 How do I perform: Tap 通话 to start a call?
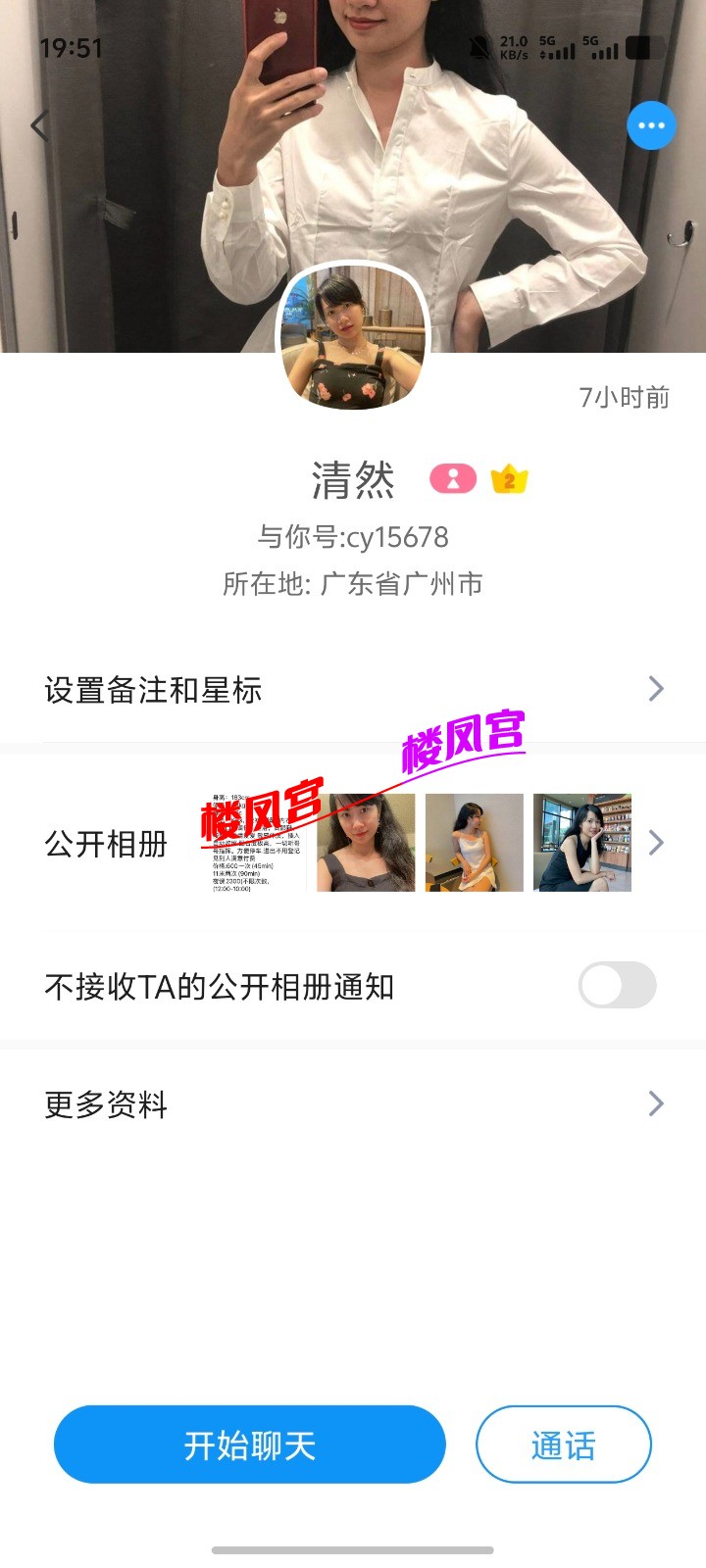[x=563, y=1445]
